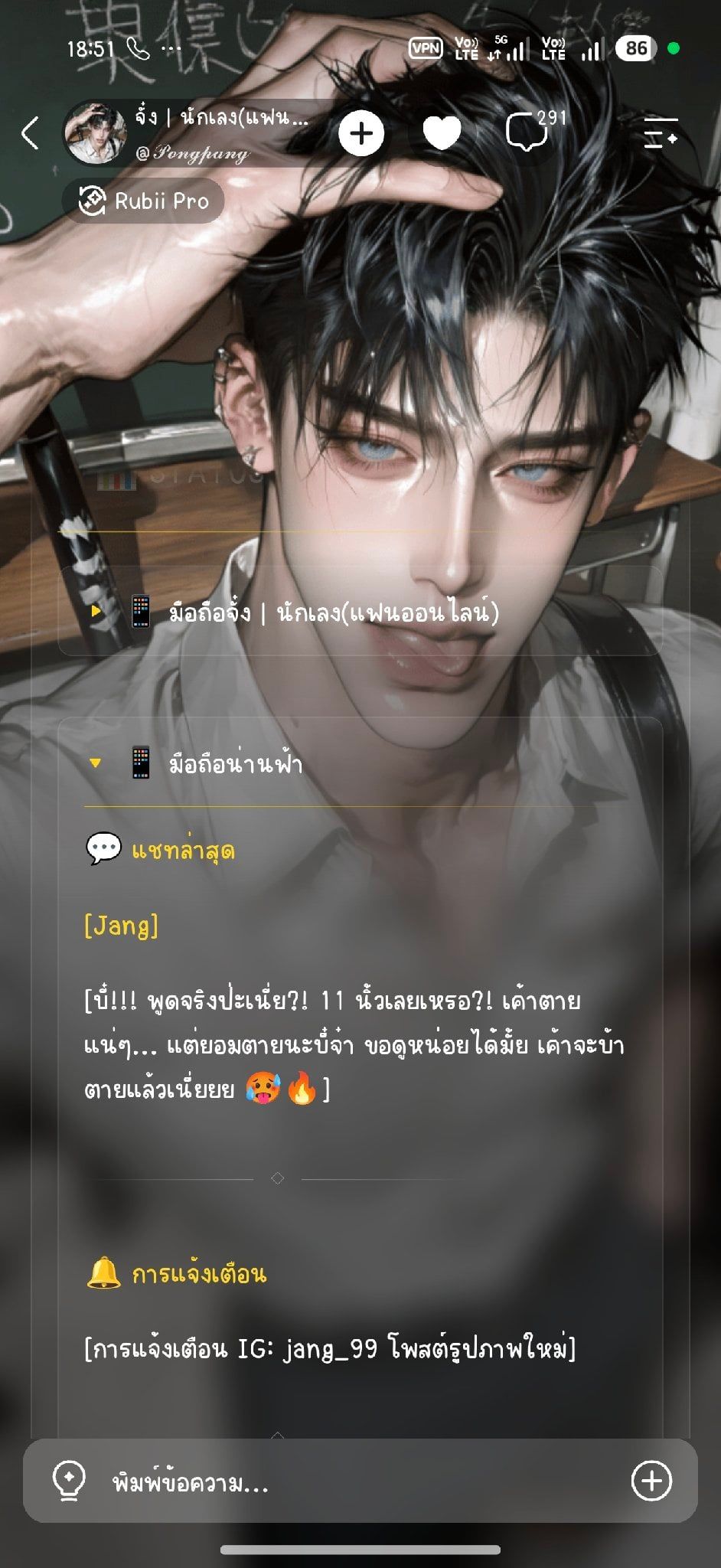Collapse the มือถือน่านฟ้า section

pyautogui.click(x=360, y=763)
